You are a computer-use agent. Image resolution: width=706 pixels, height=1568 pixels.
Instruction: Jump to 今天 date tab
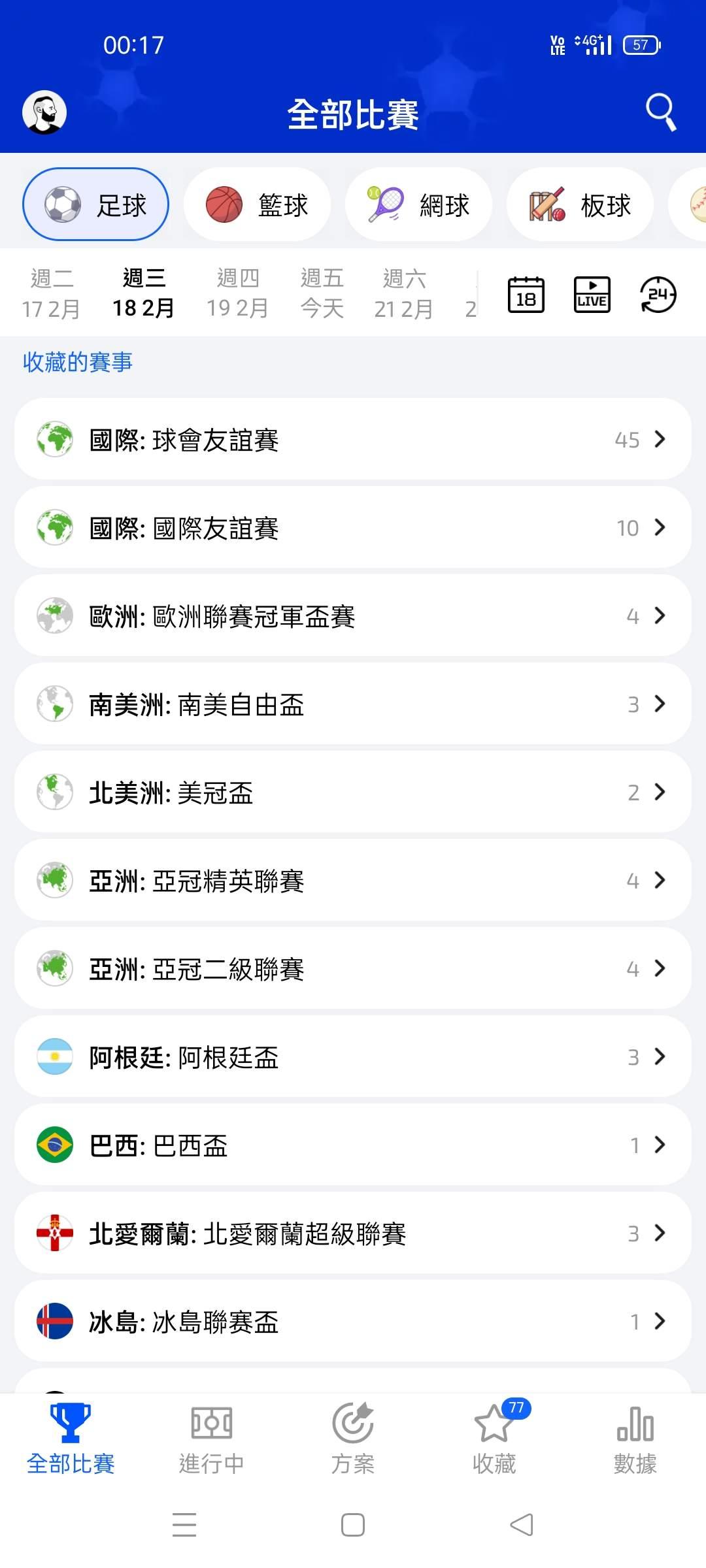(322, 293)
